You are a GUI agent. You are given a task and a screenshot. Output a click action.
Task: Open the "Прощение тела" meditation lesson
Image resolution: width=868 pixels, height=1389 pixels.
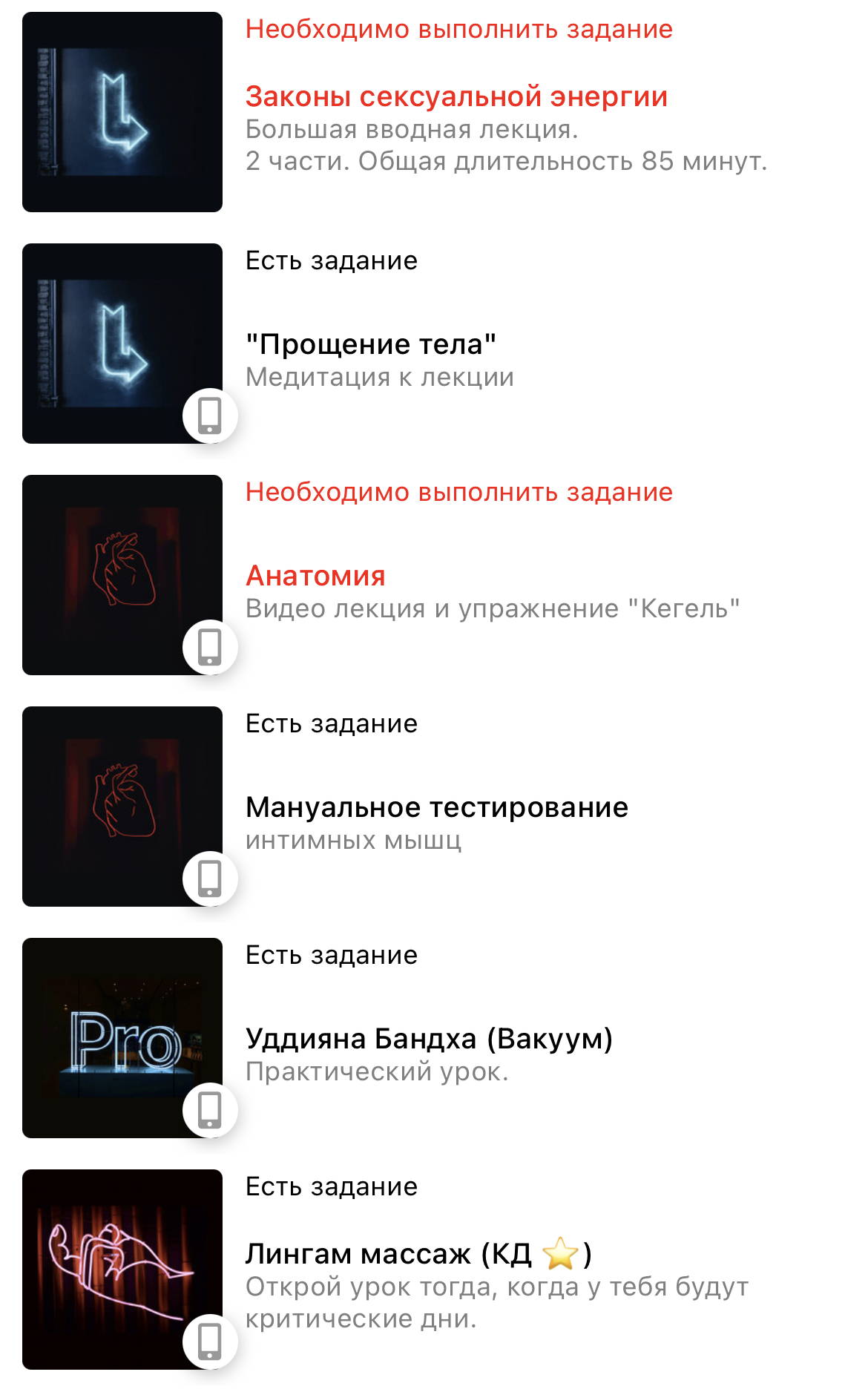coord(371,345)
